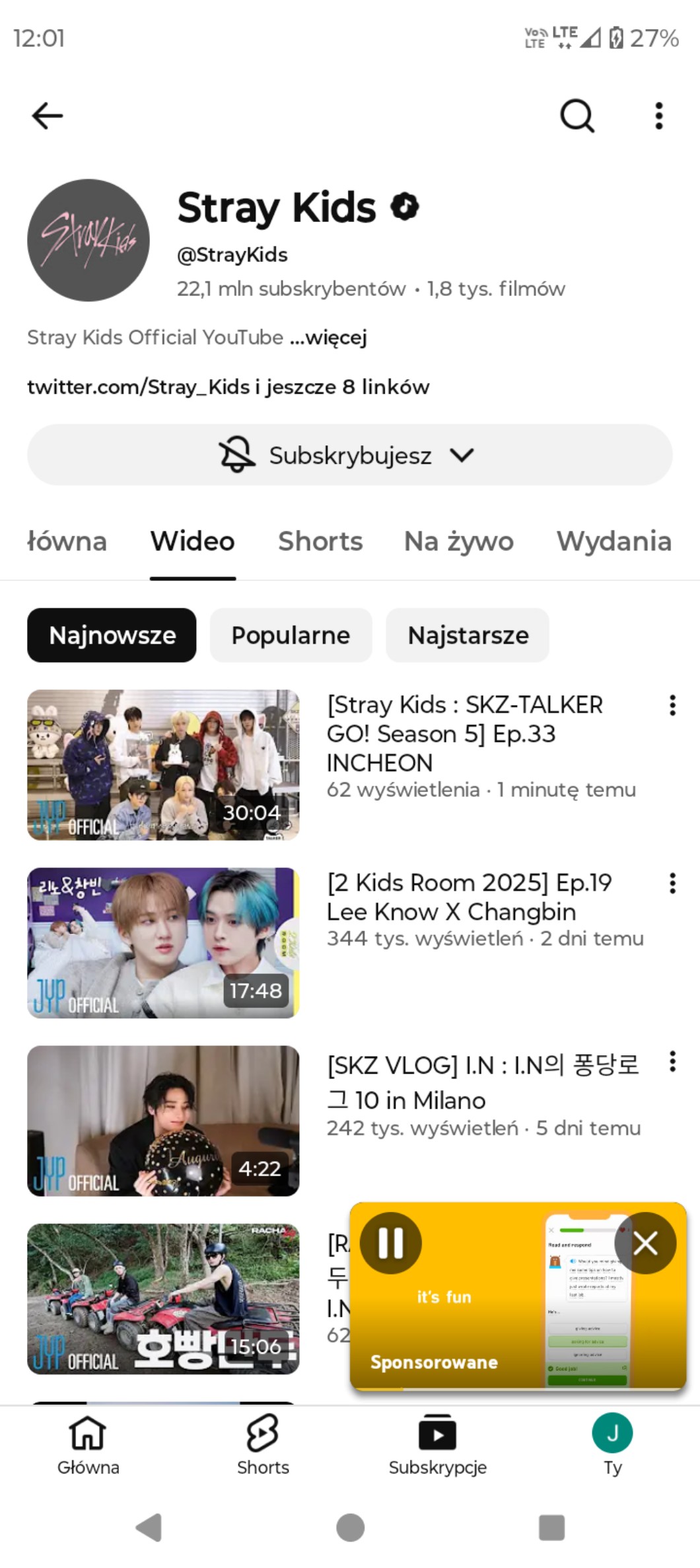Play the SKZ-TALKER GO! Ep.33 INCHEON video
700x1568 pixels.
(163, 765)
